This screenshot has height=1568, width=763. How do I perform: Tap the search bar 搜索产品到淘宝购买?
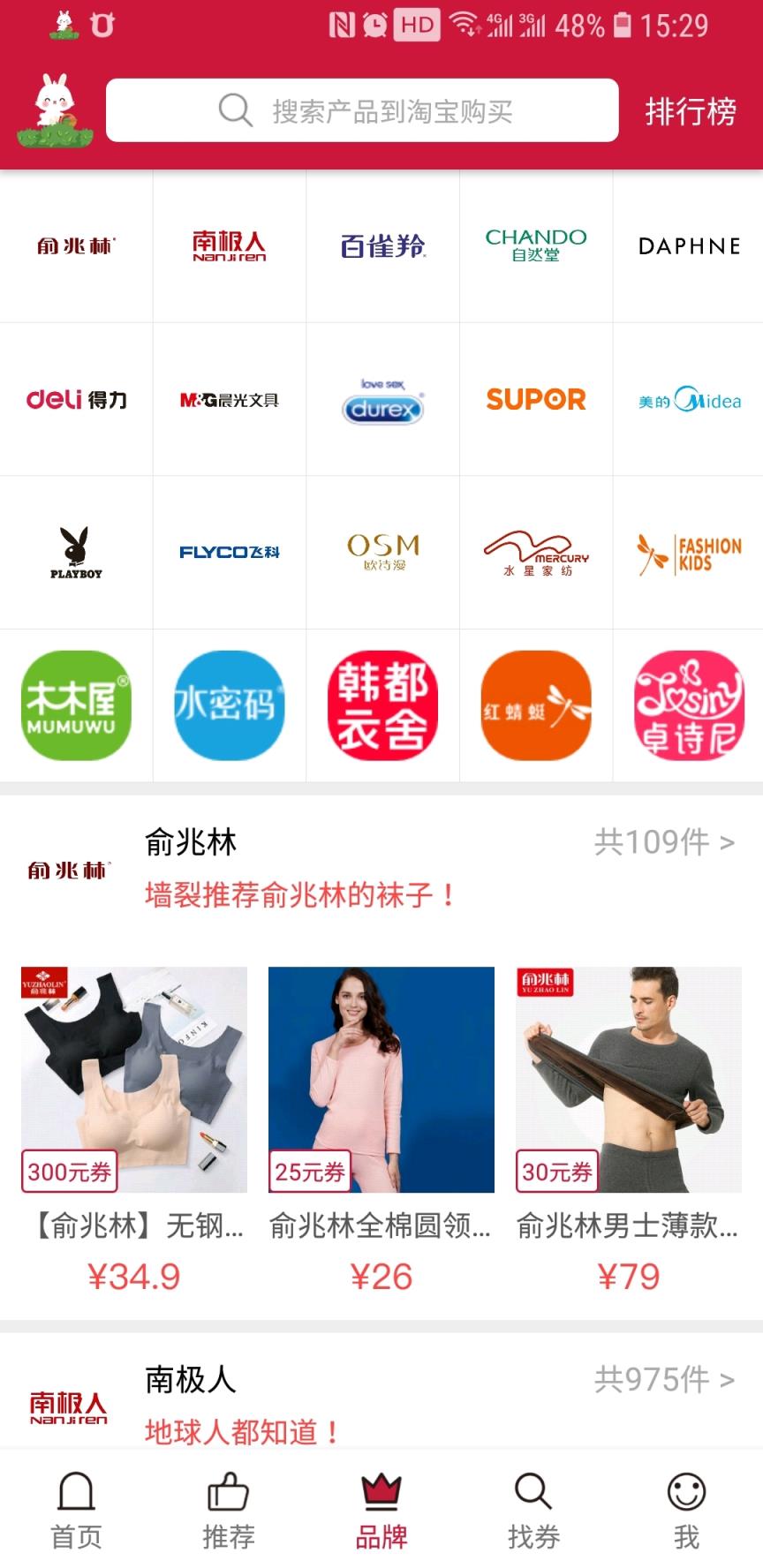(362, 109)
